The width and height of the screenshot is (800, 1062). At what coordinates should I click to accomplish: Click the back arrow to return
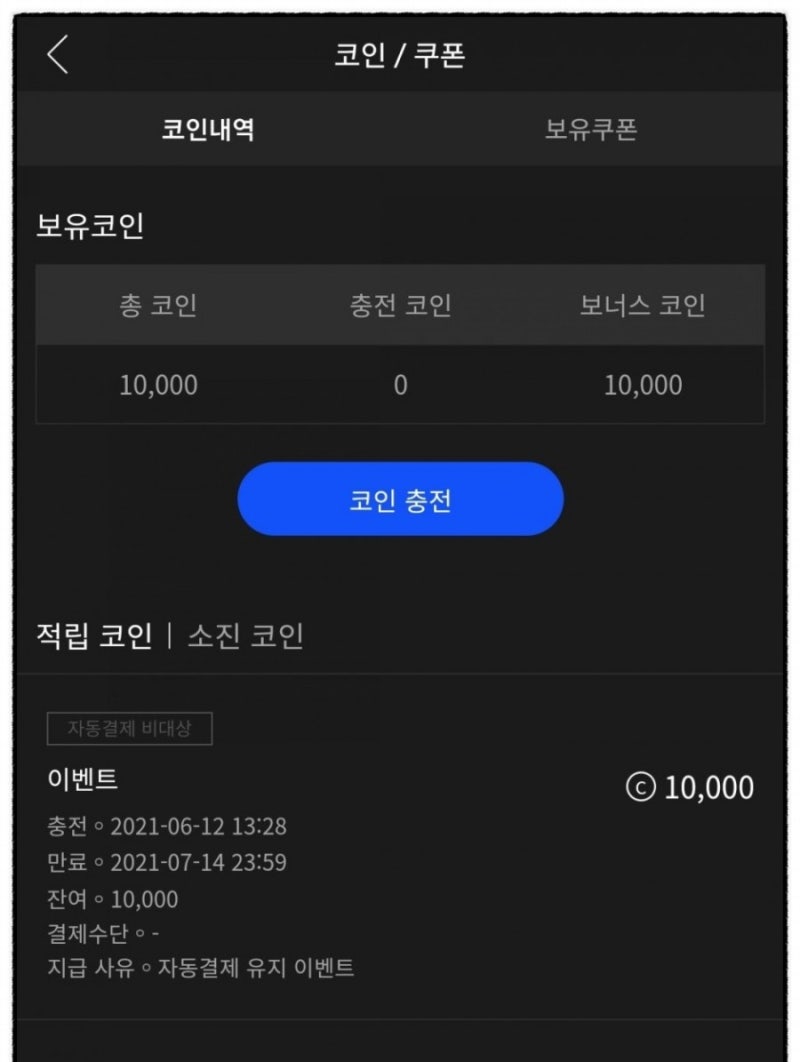tap(57, 55)
